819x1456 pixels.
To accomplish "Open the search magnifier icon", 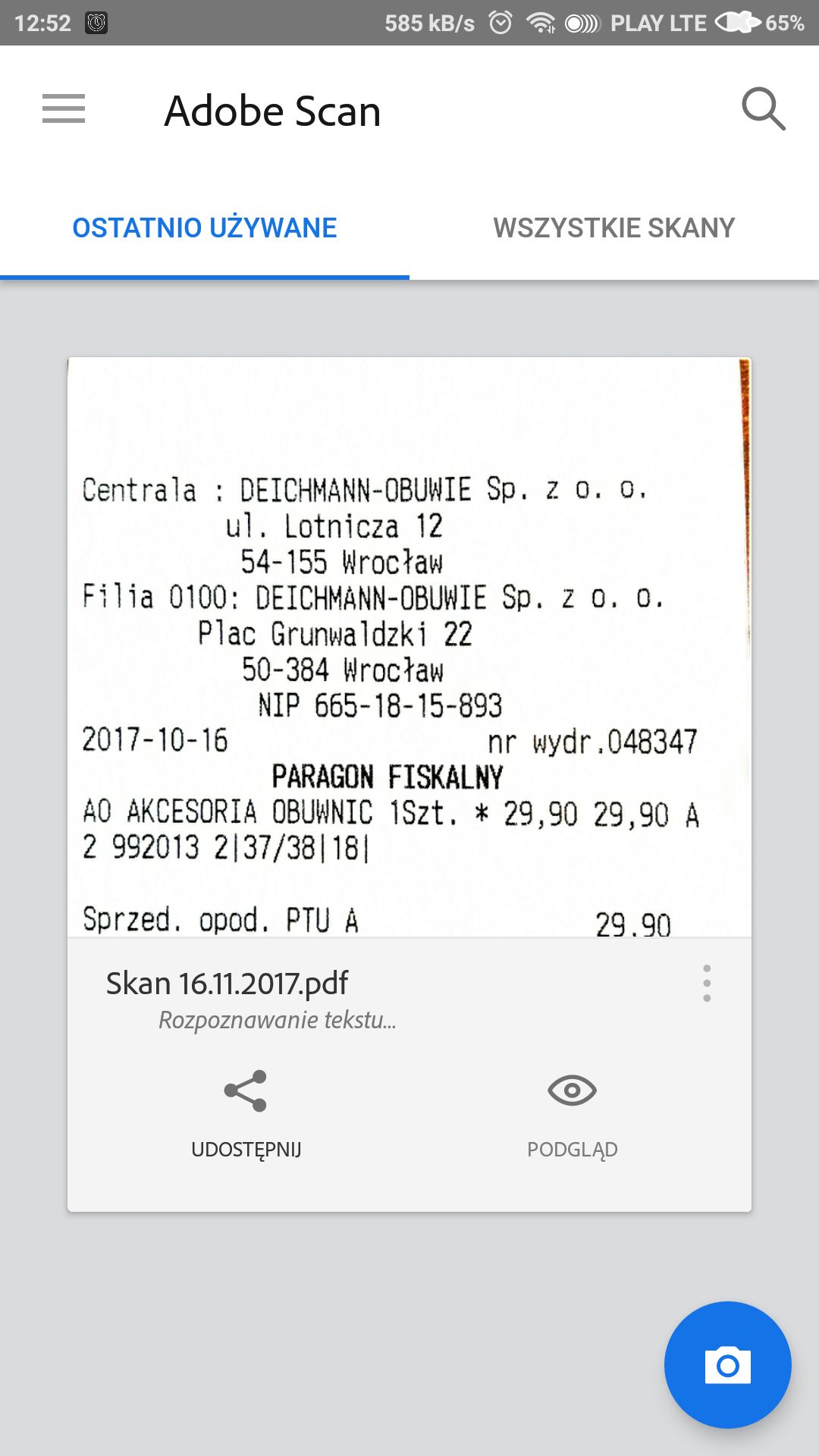I will point(763,108).
